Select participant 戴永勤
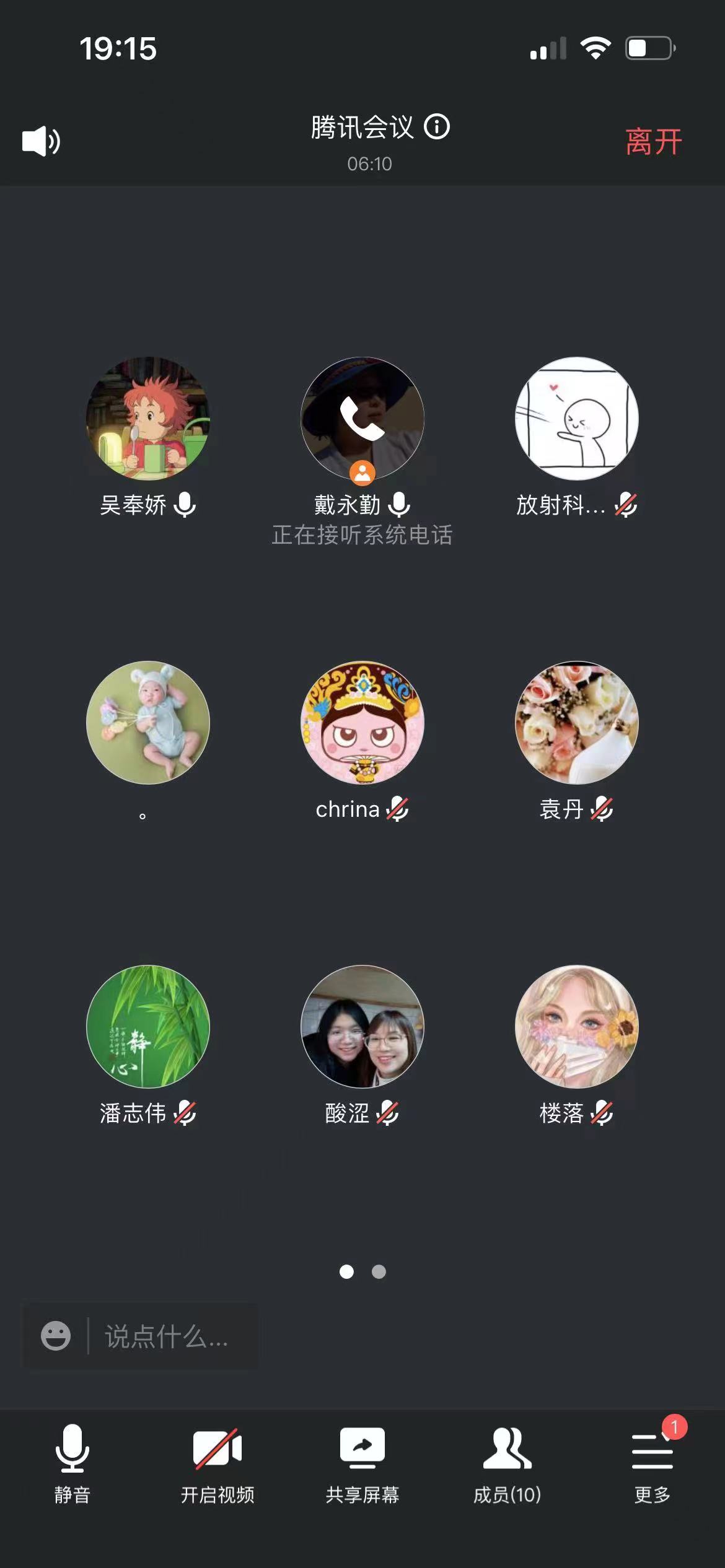This screenshot has height=1568, width=725. 362,419
